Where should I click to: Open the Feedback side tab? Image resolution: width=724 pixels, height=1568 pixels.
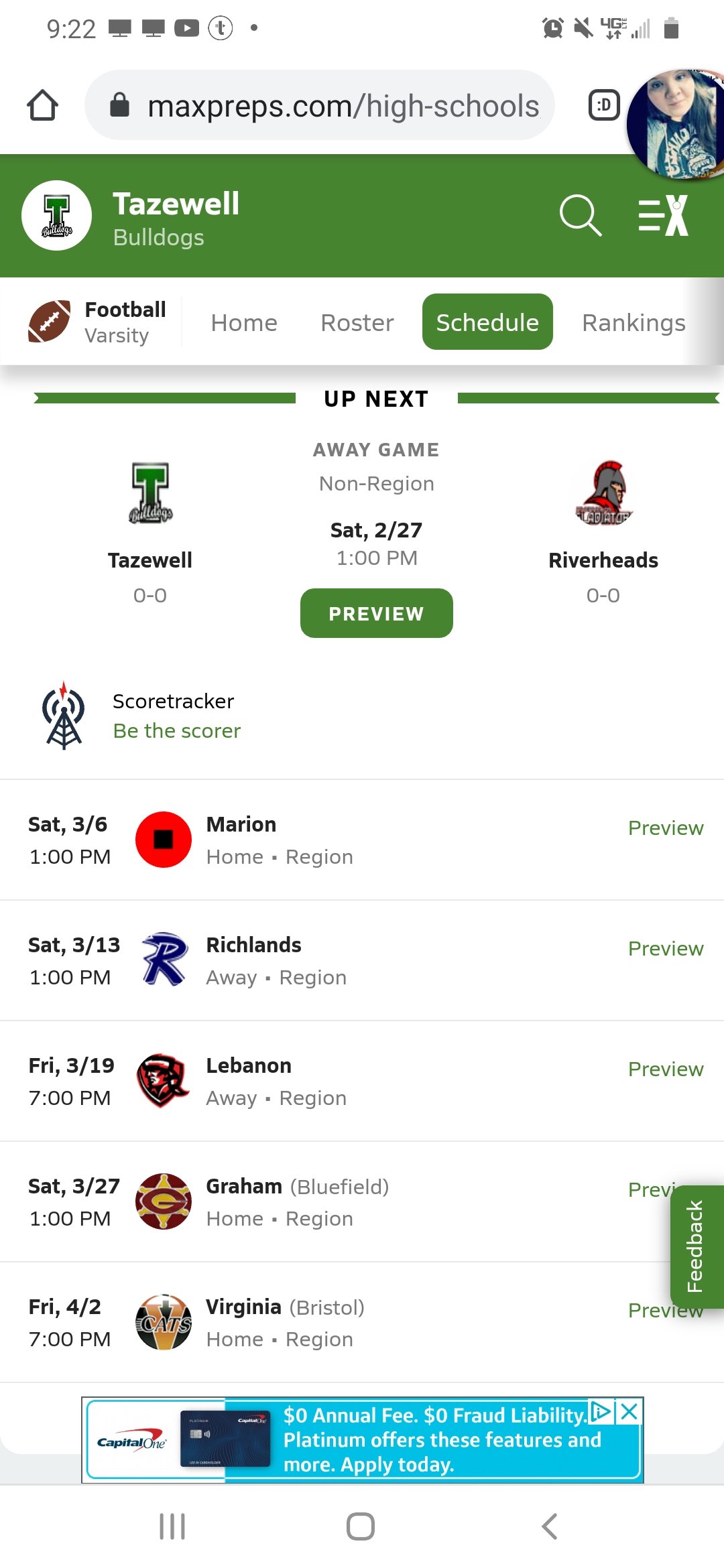pos(697,1246)
